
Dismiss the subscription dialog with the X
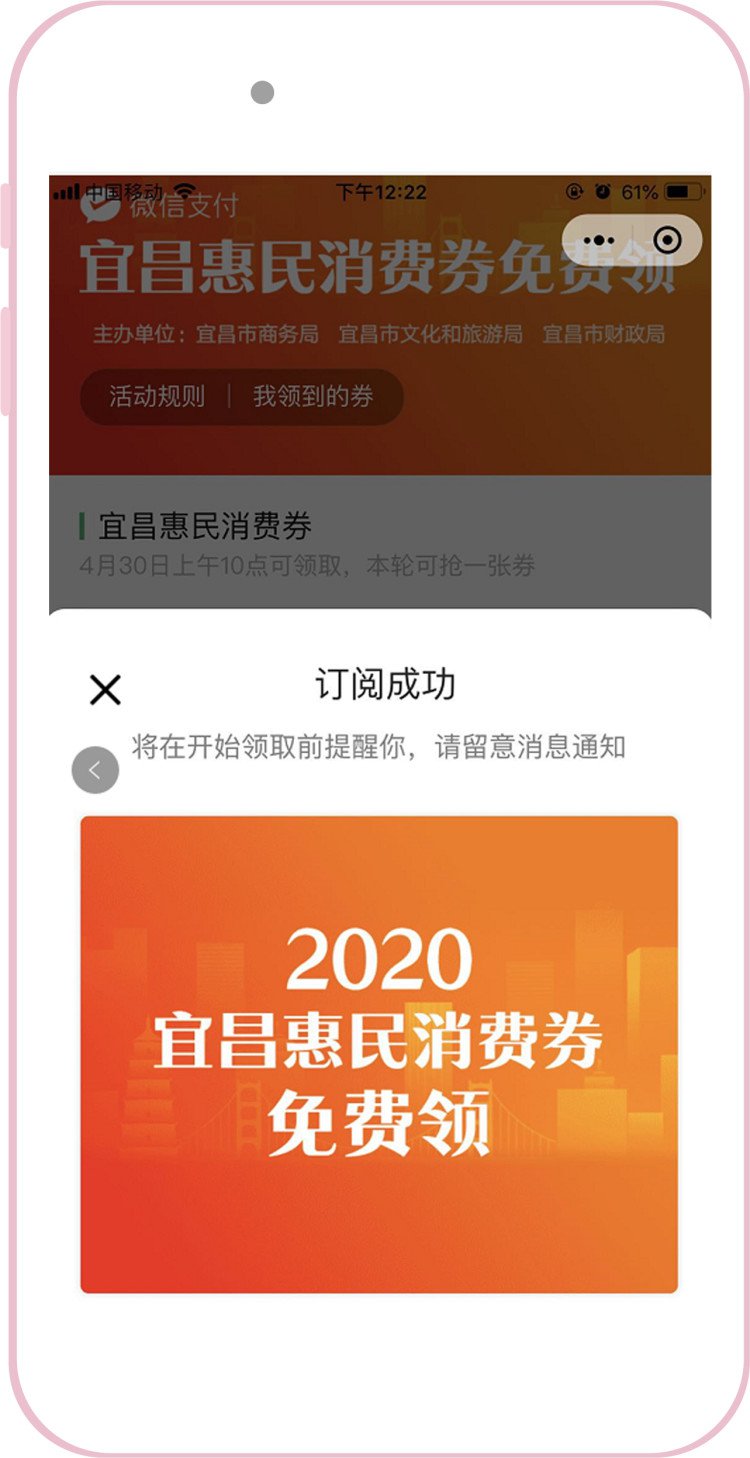pos(103,688)
